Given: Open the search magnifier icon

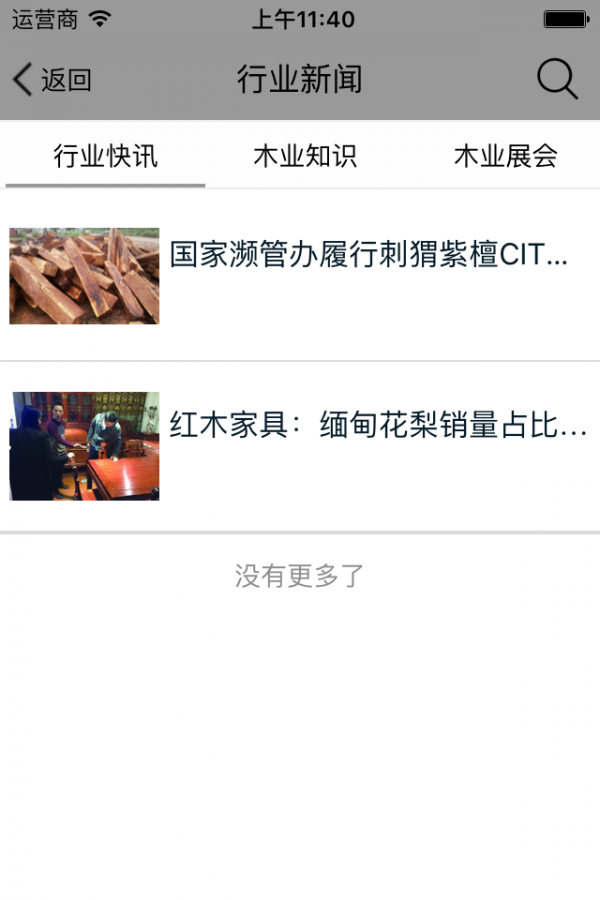Looking at the screenshot, I should click(x=557, y=79).
